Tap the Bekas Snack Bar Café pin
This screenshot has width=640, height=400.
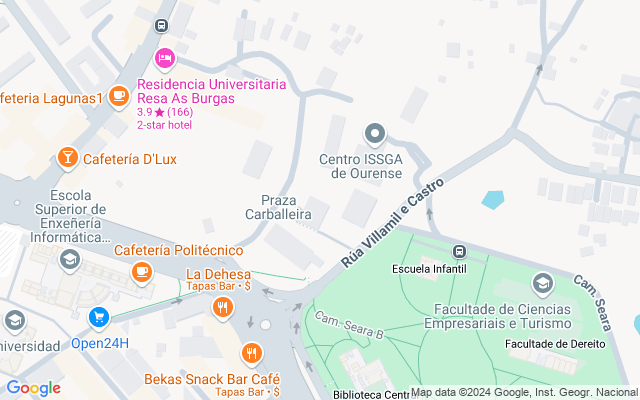250,353
